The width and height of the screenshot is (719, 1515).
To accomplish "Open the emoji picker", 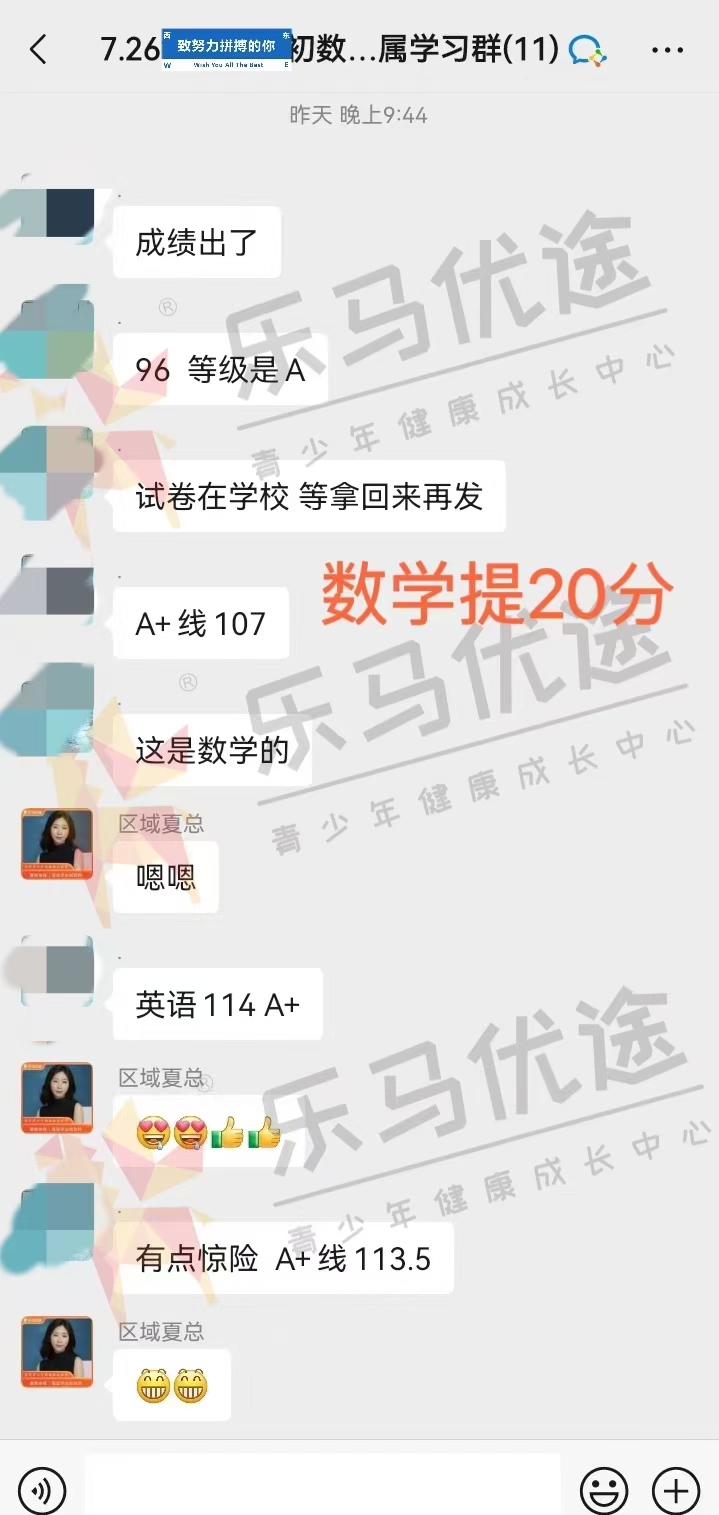I will coord(604,1491).
